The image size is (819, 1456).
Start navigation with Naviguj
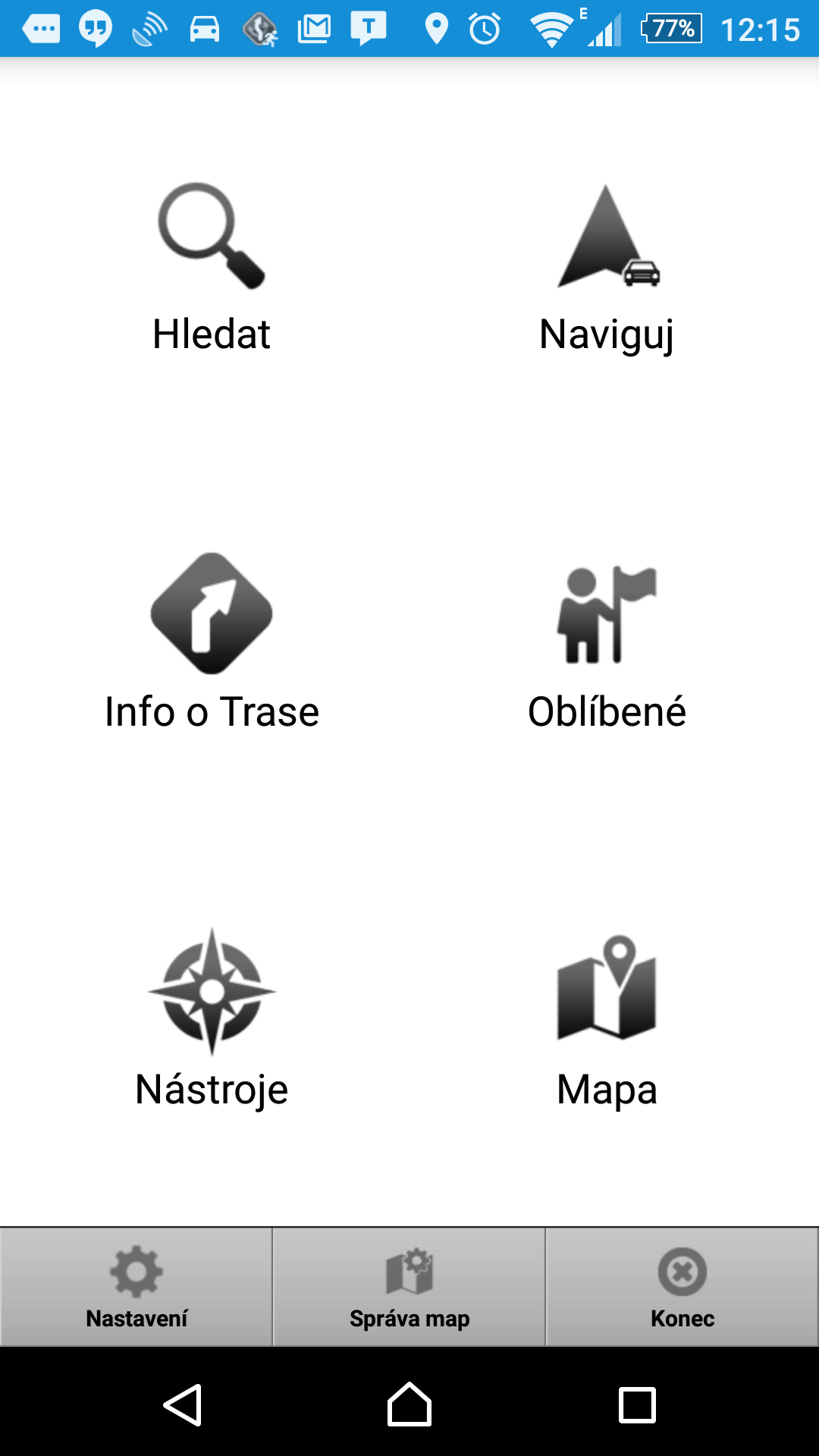click(607, 268)
